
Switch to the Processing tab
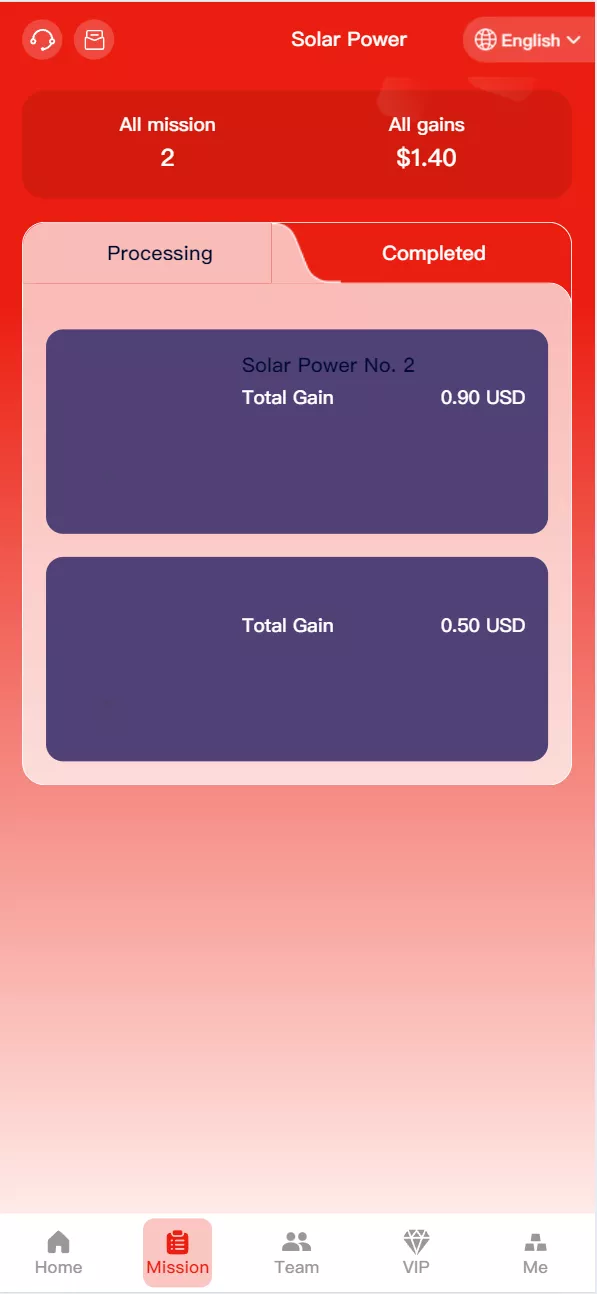click(160, 253)
